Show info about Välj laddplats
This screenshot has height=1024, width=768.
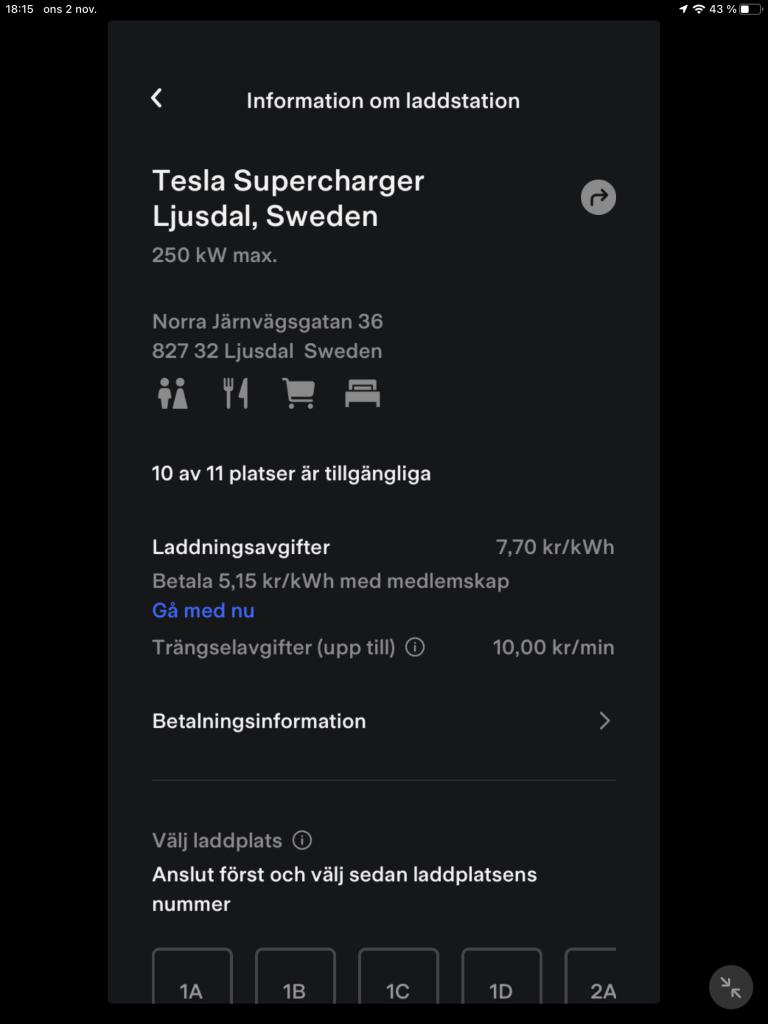pos(302,840)
